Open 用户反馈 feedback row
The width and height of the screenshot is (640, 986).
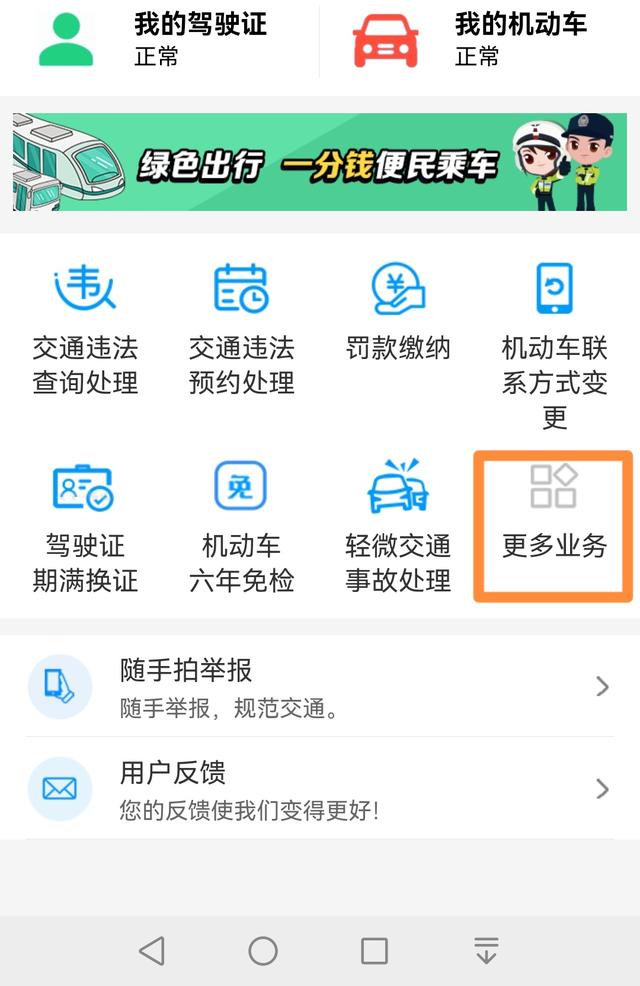pos(320,789)
